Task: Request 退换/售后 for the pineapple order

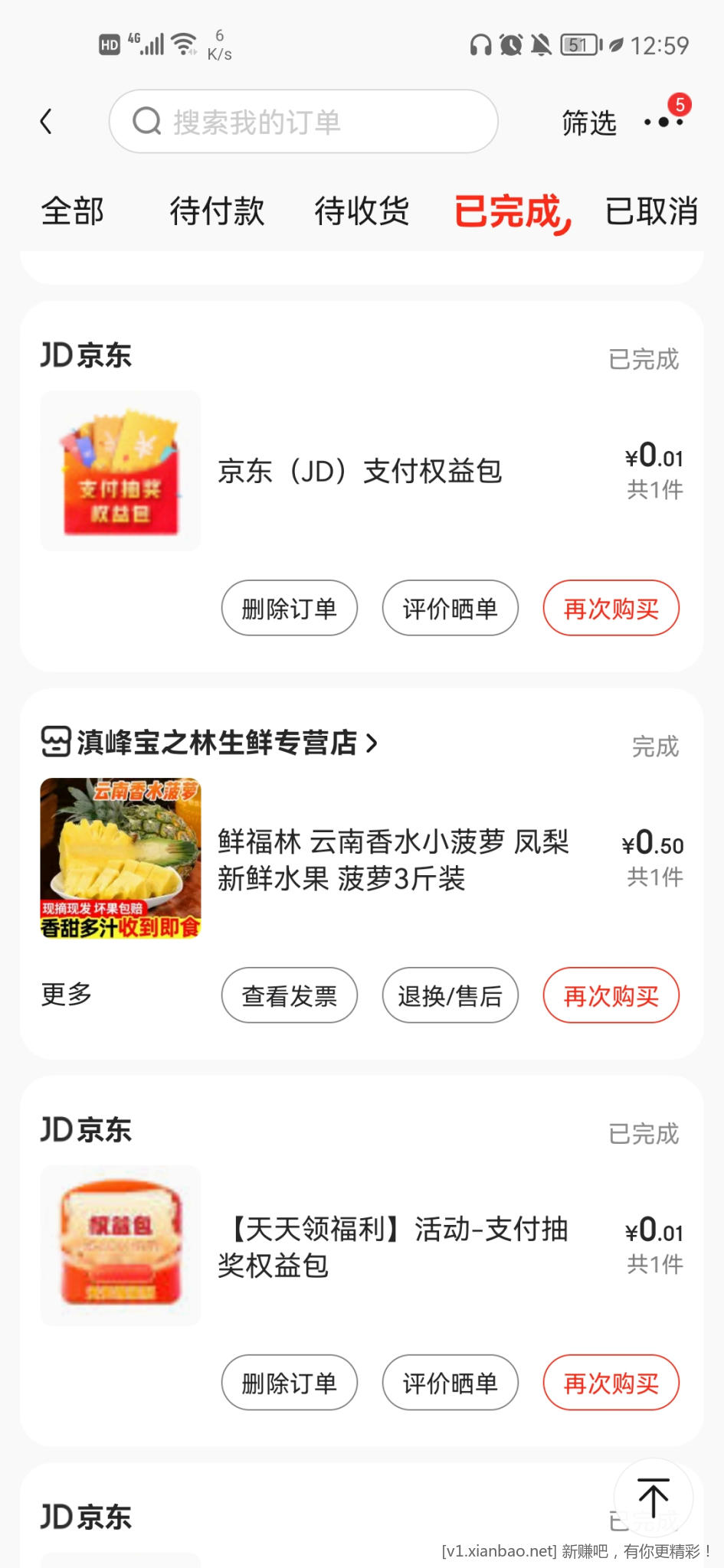Action: [450, 995]
